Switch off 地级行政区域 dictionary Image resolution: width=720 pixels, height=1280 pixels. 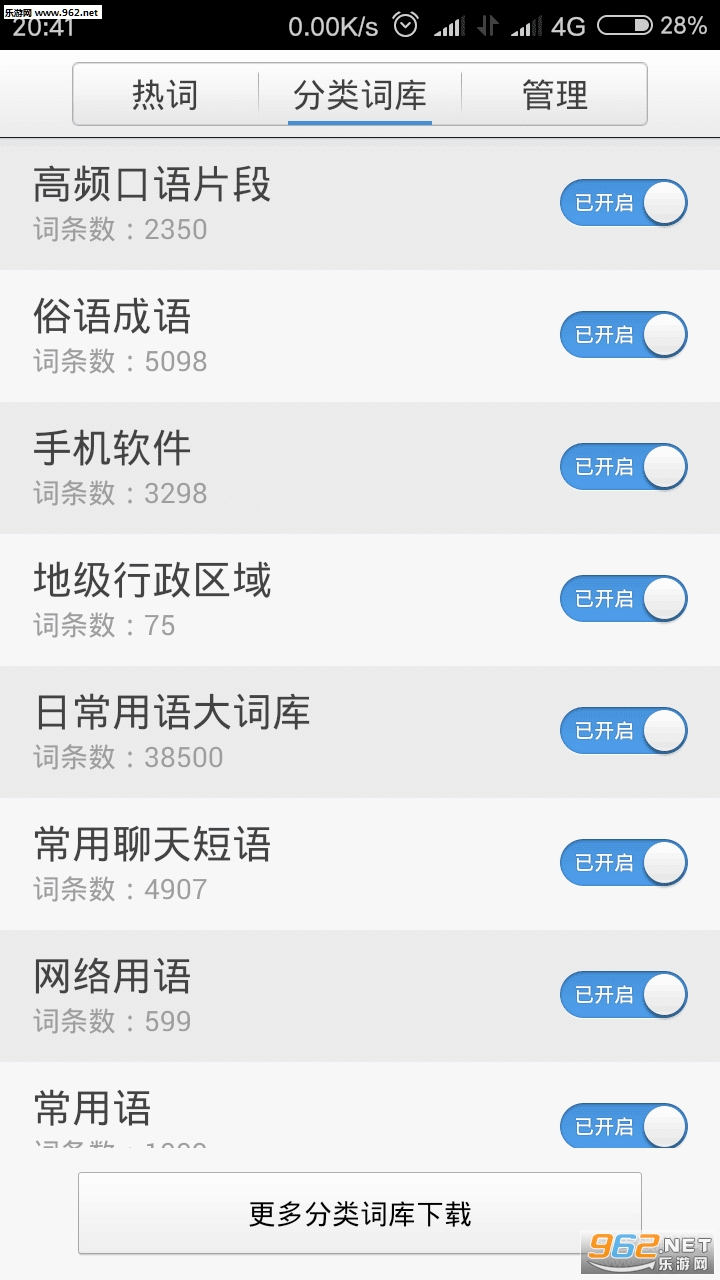[x=623, y=599]
